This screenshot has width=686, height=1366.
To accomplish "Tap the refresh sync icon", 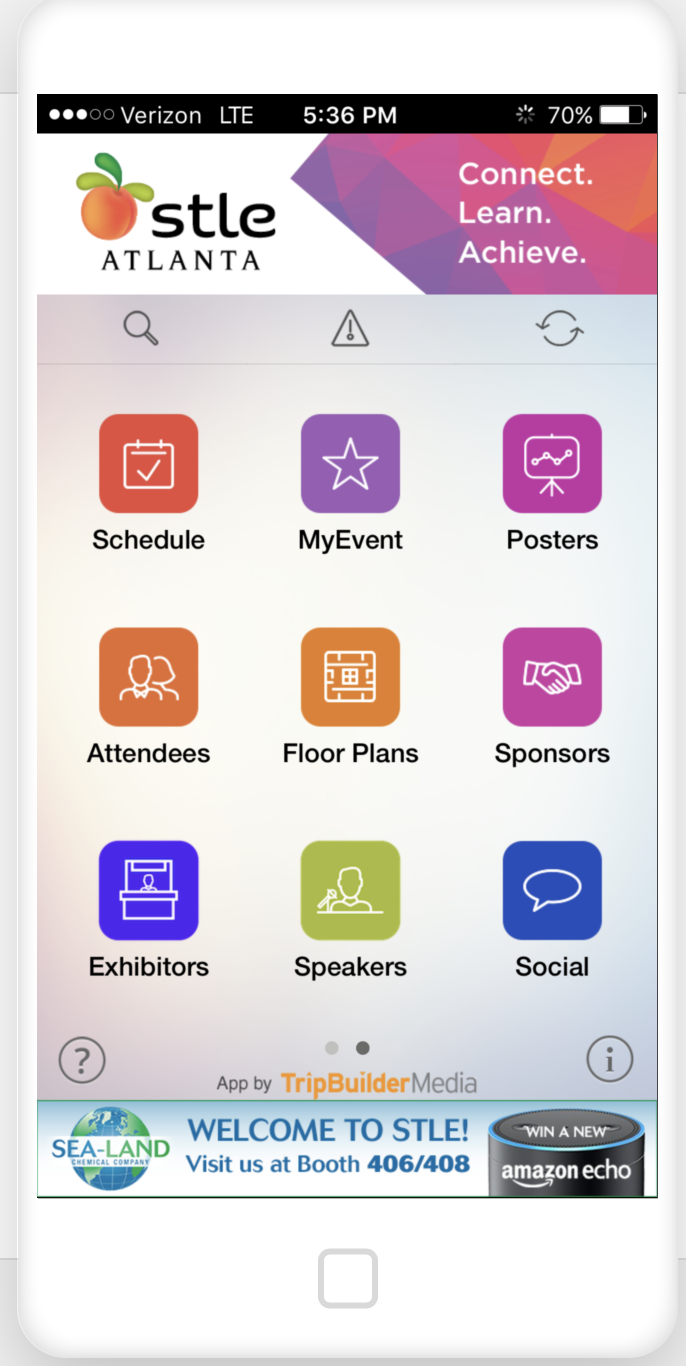I will coord(560,328).
